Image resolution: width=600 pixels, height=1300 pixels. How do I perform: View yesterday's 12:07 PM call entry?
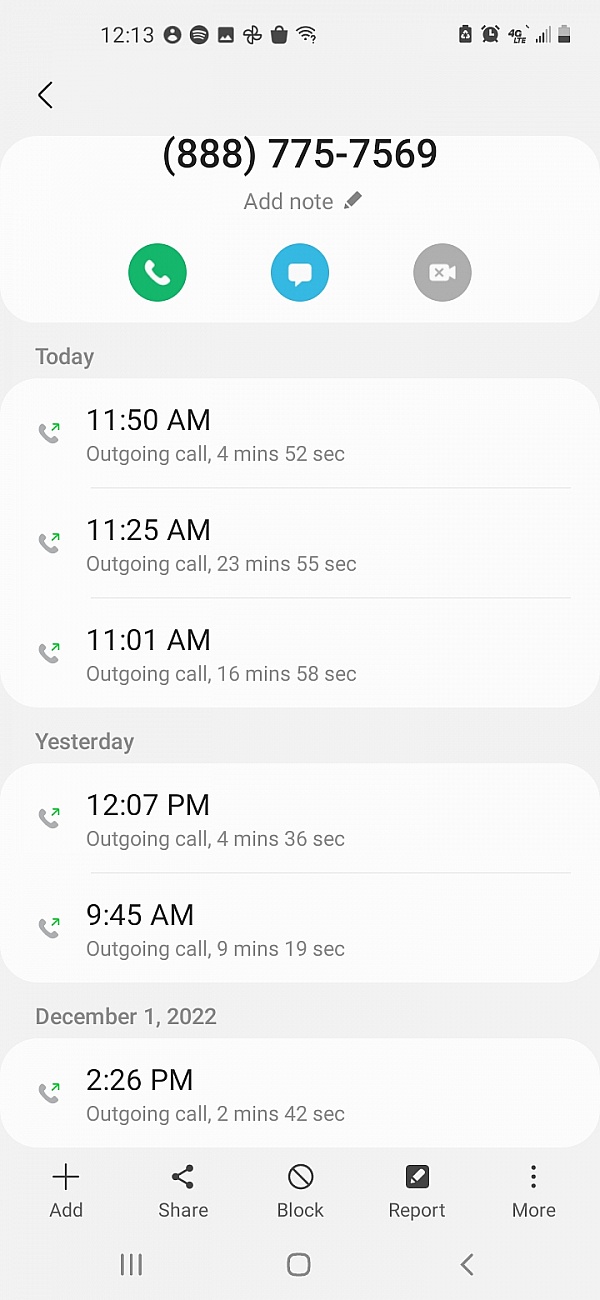tap(300, 820)
